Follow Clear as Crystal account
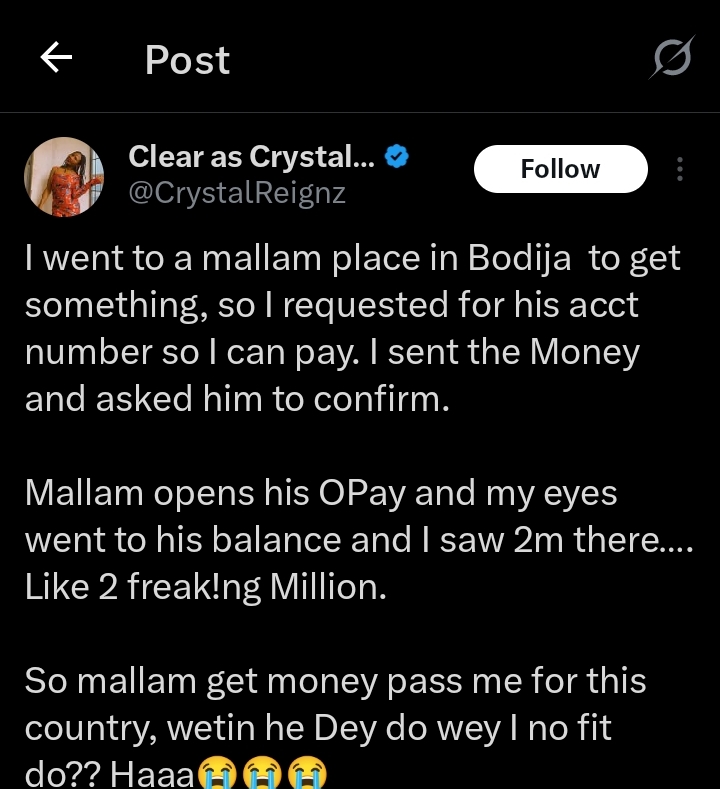Image resolution: width=720 pixels, height=789 pixels. coord(560,169)
